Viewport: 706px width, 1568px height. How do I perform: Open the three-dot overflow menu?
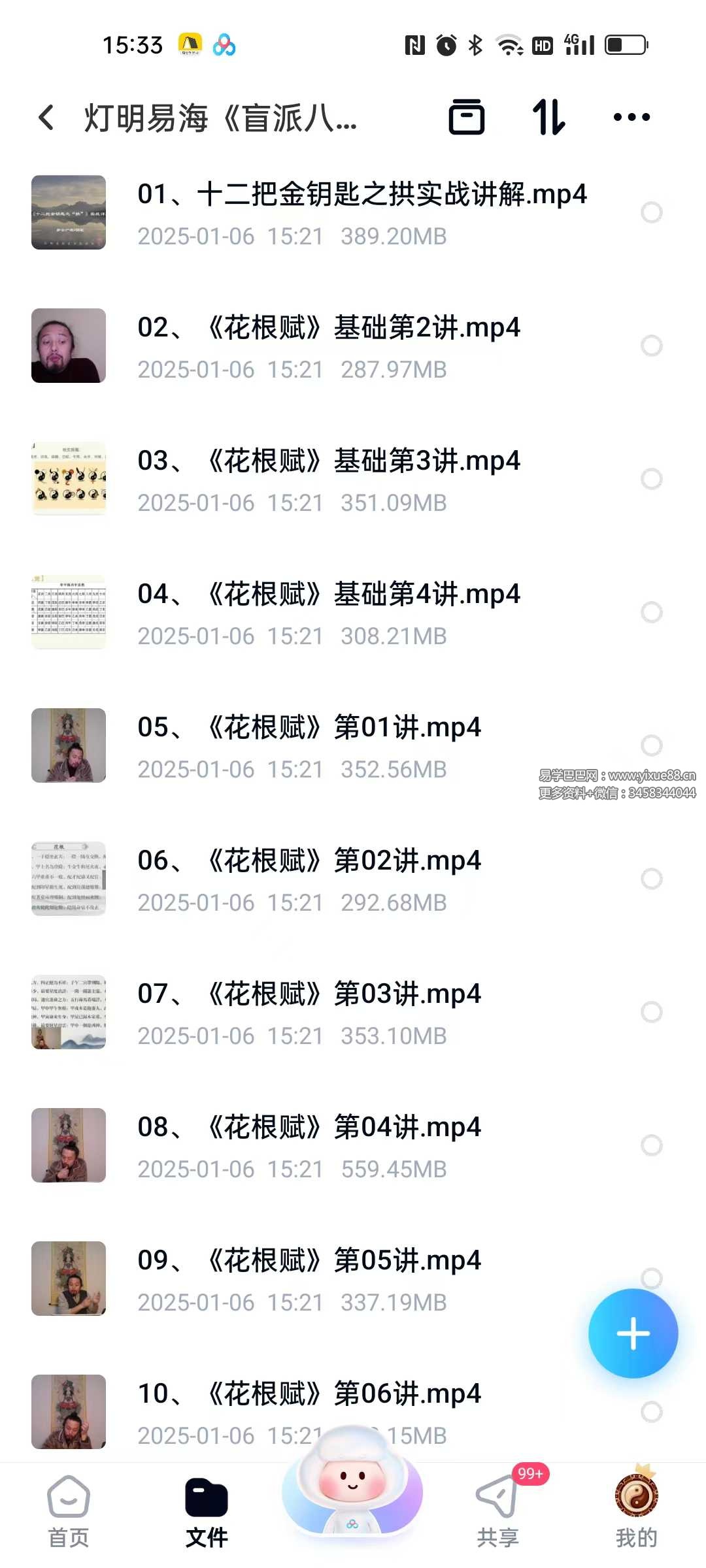(631, 118)
